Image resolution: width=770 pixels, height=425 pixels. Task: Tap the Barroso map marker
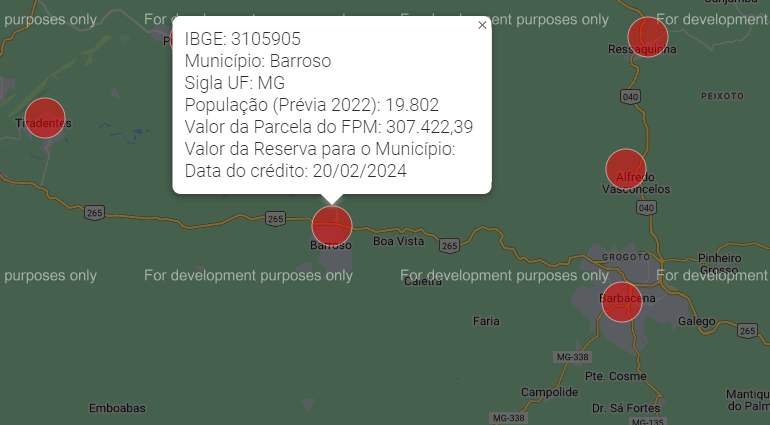332,227
